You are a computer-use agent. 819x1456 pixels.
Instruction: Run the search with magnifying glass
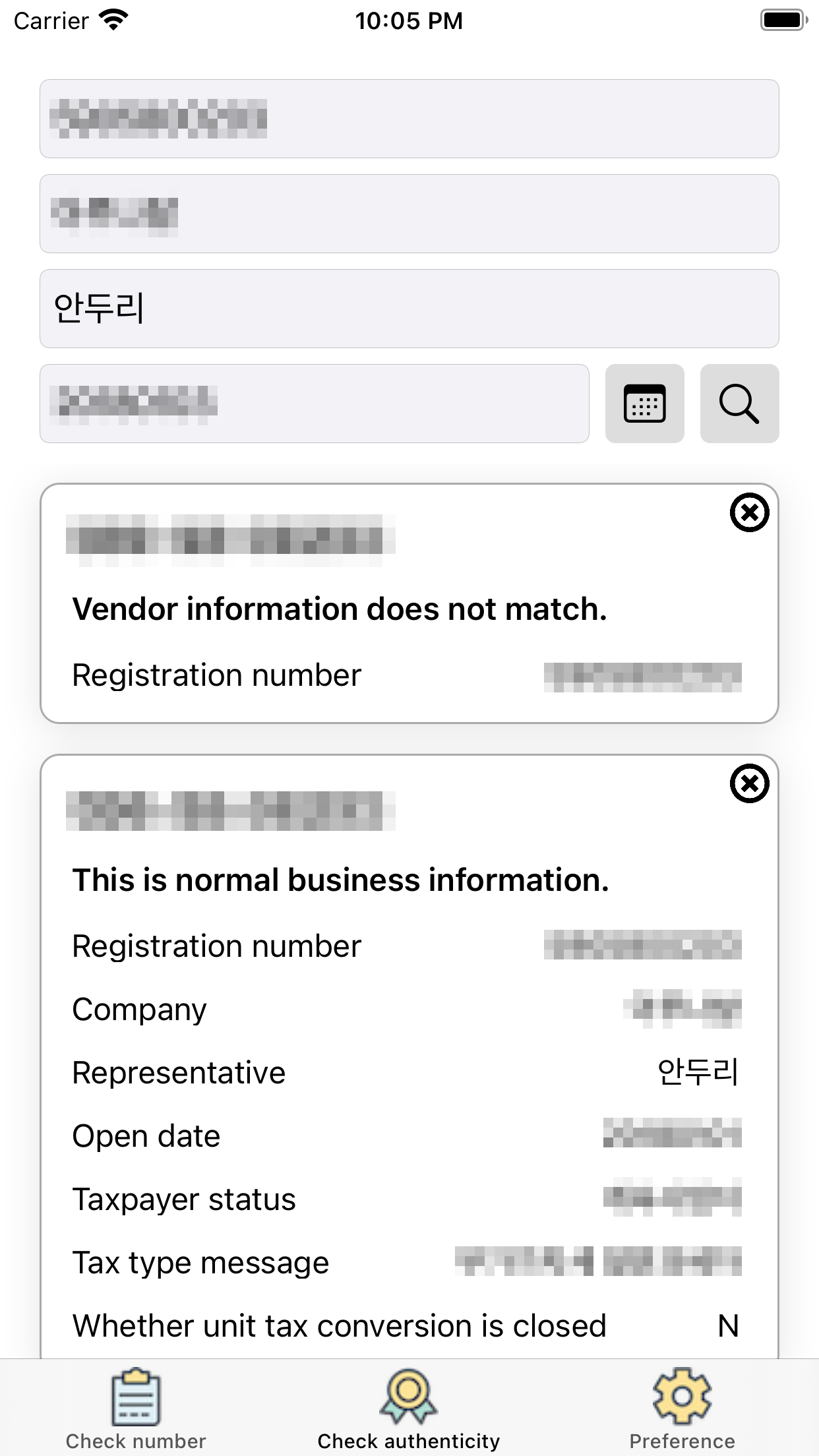tap(739, 404)
